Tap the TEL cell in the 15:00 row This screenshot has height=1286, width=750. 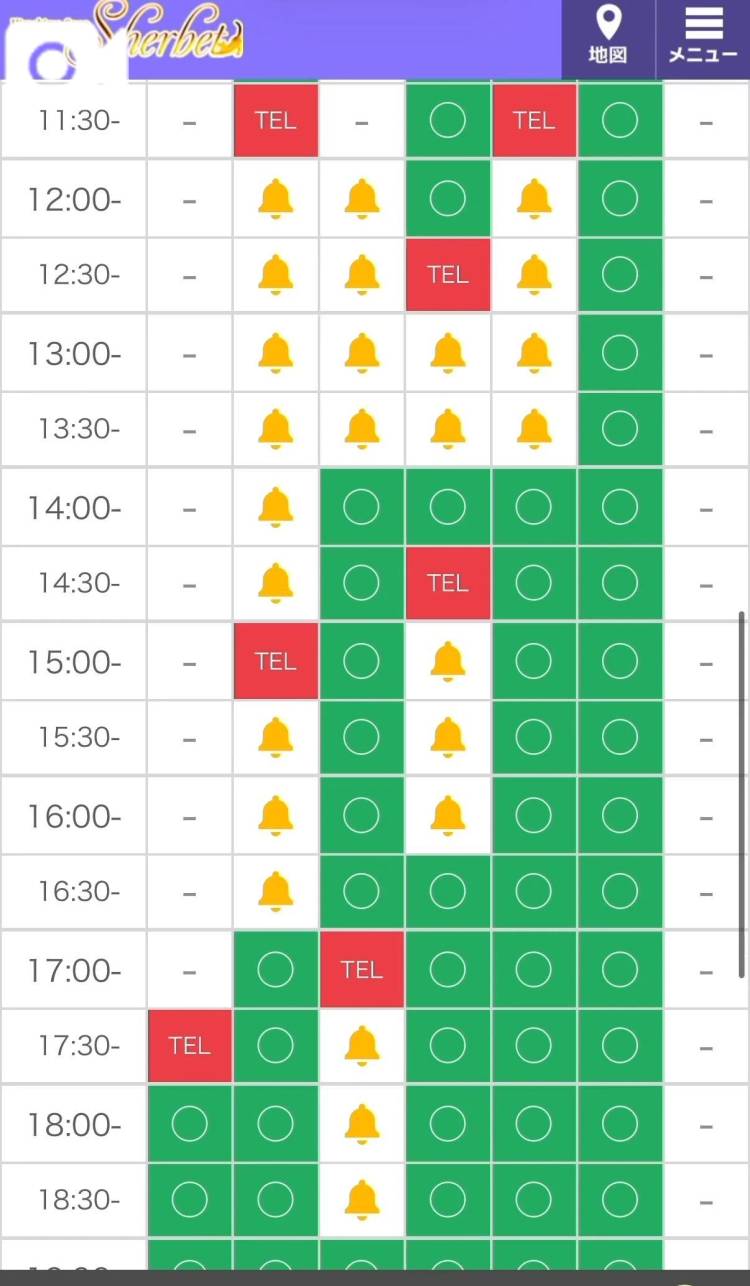[275, 661]
